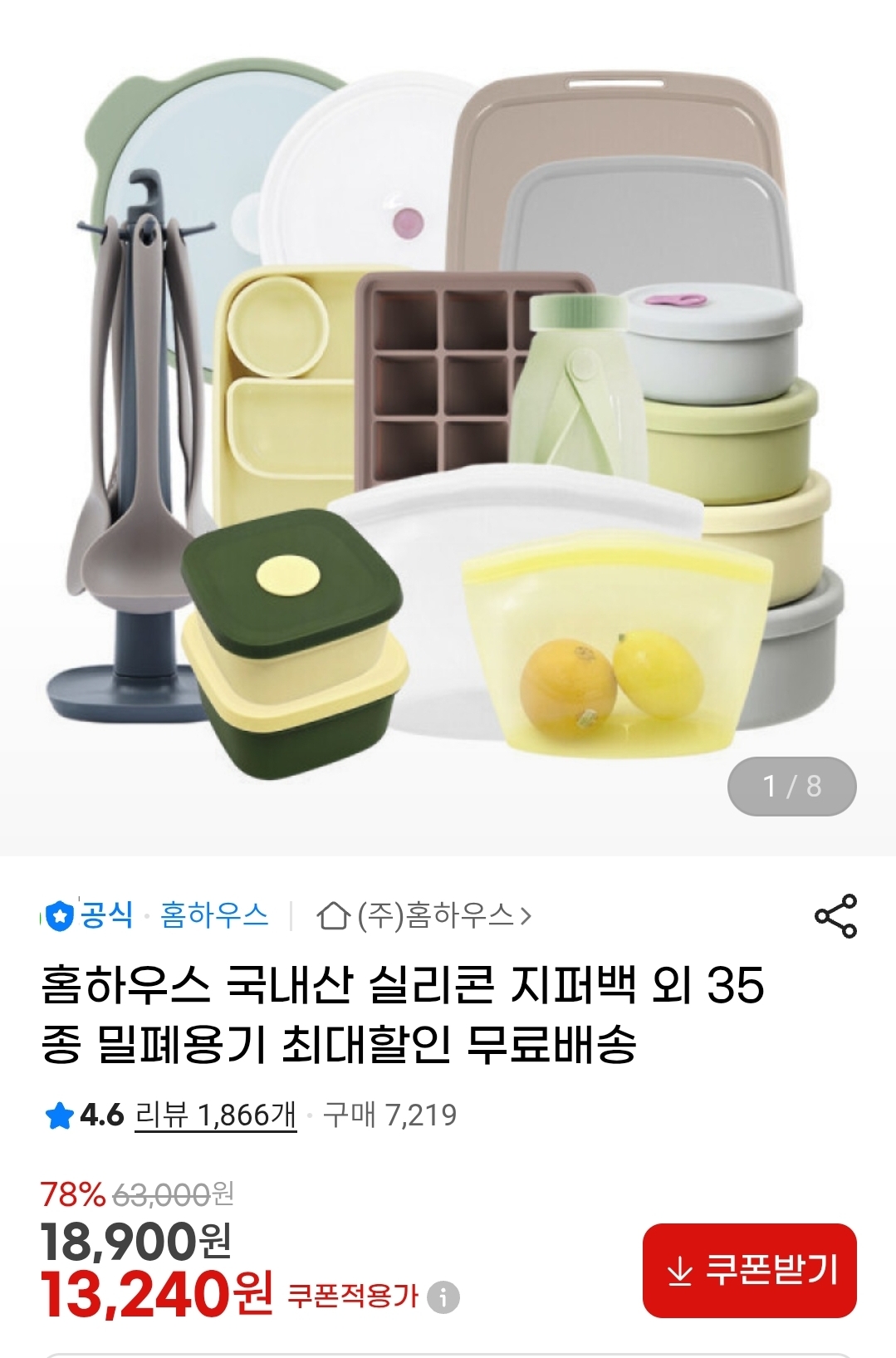896x1358 pixels.
Task: Open the 홈하우스 official brand link
Action: click(x=214, y=915)
